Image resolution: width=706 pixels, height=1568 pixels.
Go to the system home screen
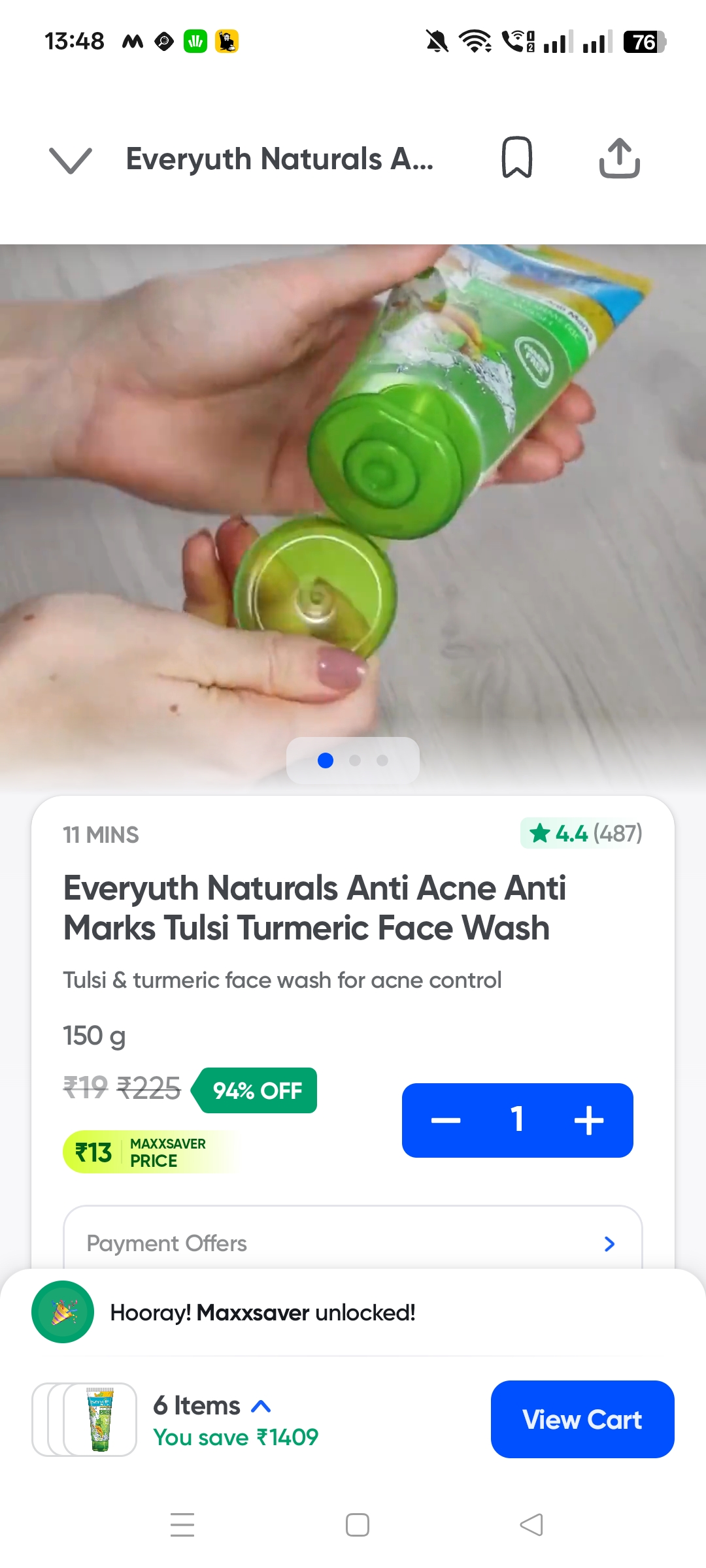click(357, 1525)
